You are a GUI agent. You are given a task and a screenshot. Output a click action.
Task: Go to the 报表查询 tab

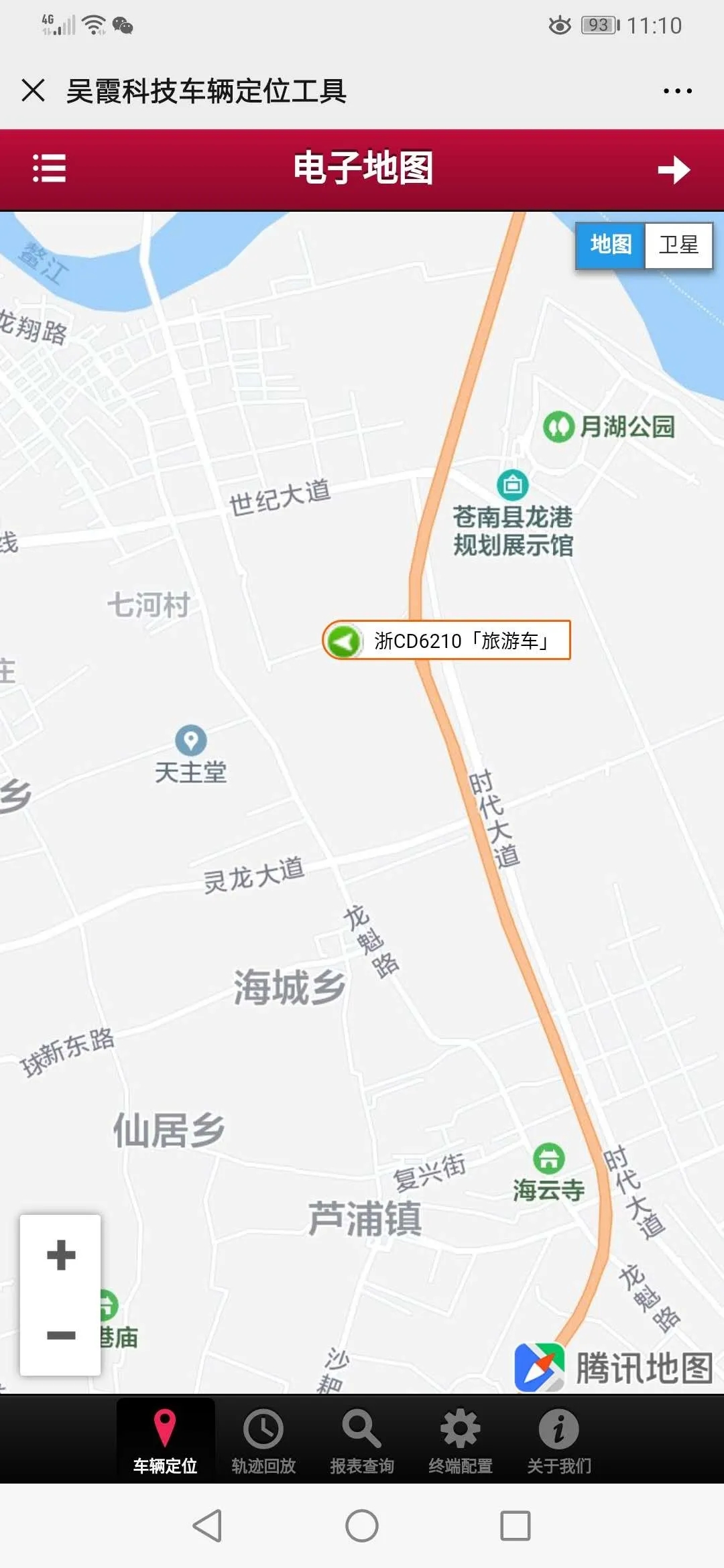(362, 1439)
